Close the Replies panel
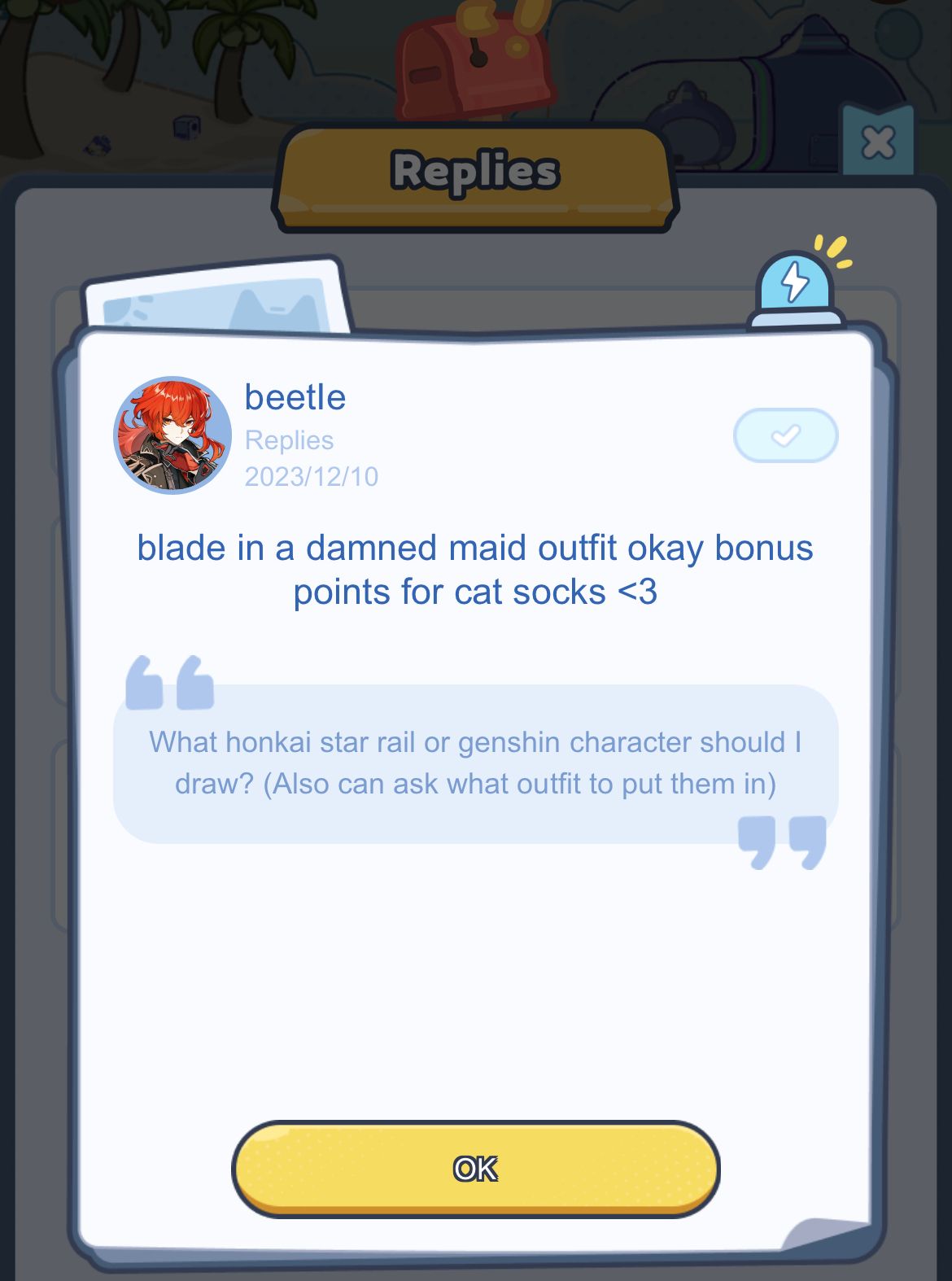 878,143
